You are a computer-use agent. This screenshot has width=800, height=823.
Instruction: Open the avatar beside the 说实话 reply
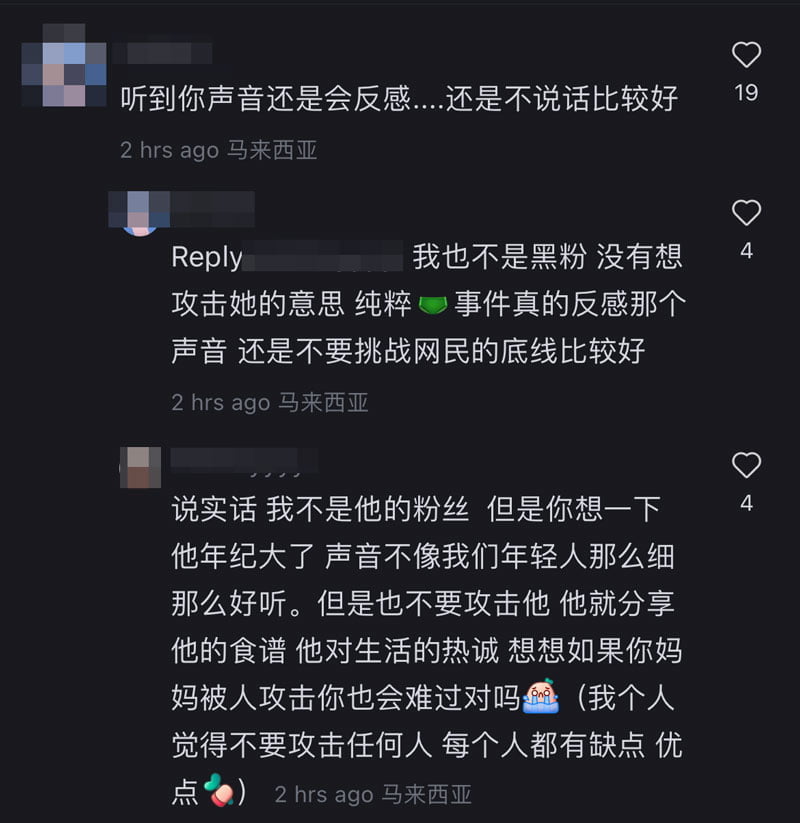[x=139, y=467]
